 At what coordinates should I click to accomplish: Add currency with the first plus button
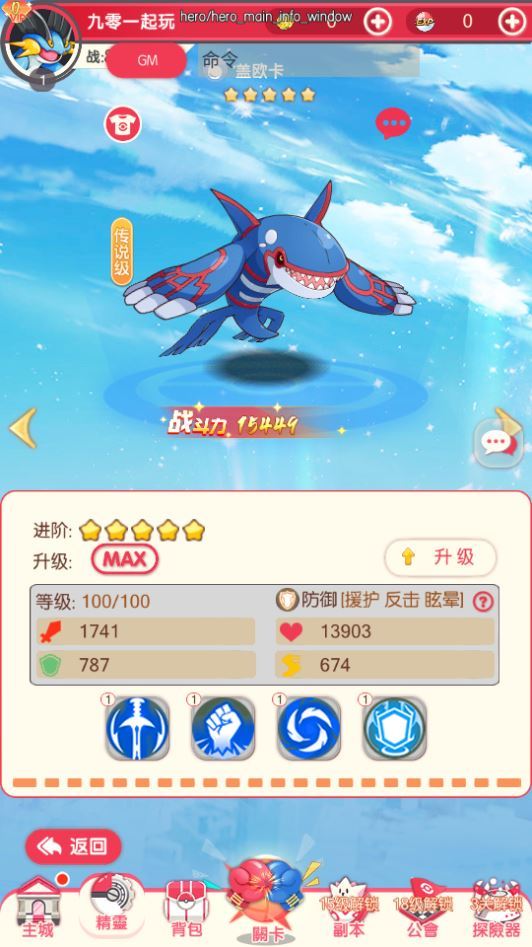click(x=377, y=22)
